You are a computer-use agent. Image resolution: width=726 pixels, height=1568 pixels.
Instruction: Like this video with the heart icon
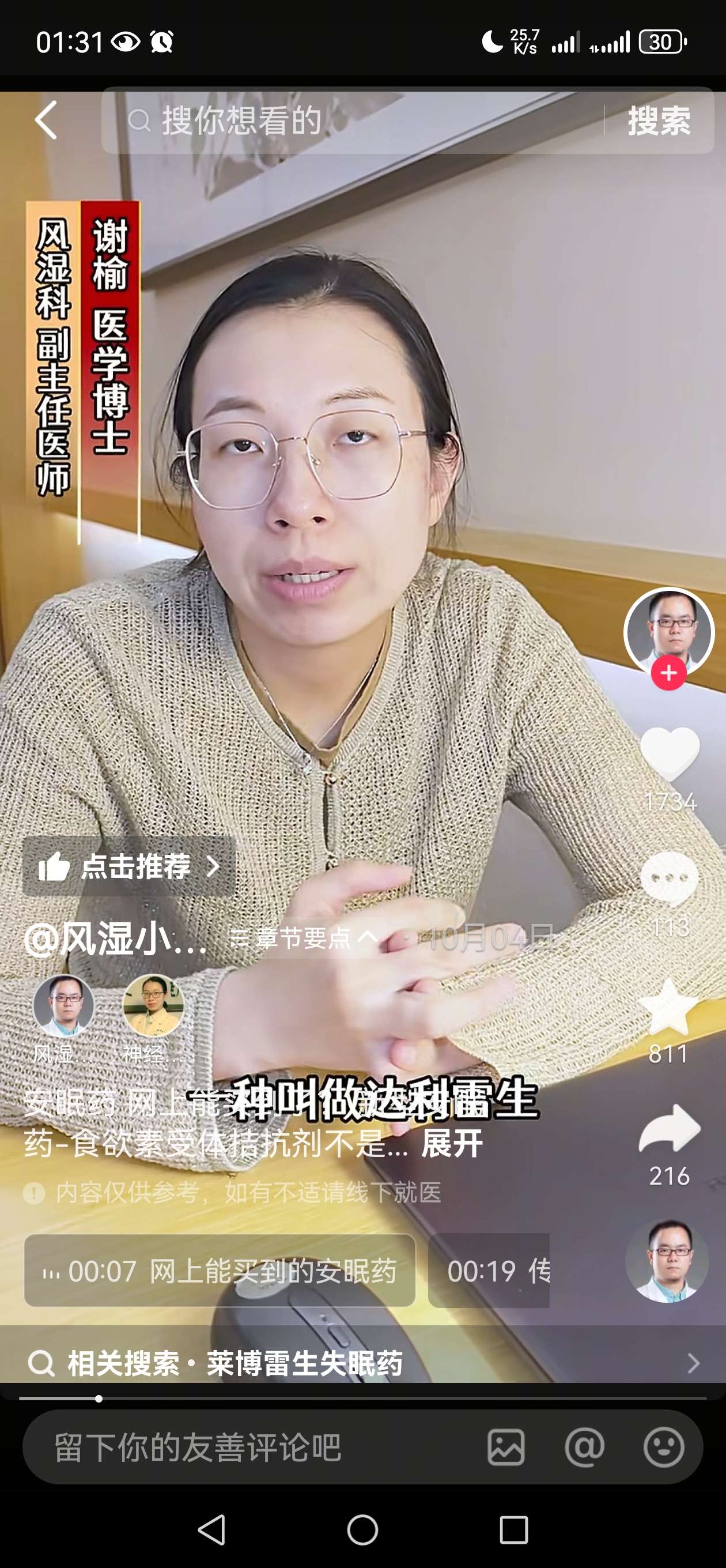670,753
